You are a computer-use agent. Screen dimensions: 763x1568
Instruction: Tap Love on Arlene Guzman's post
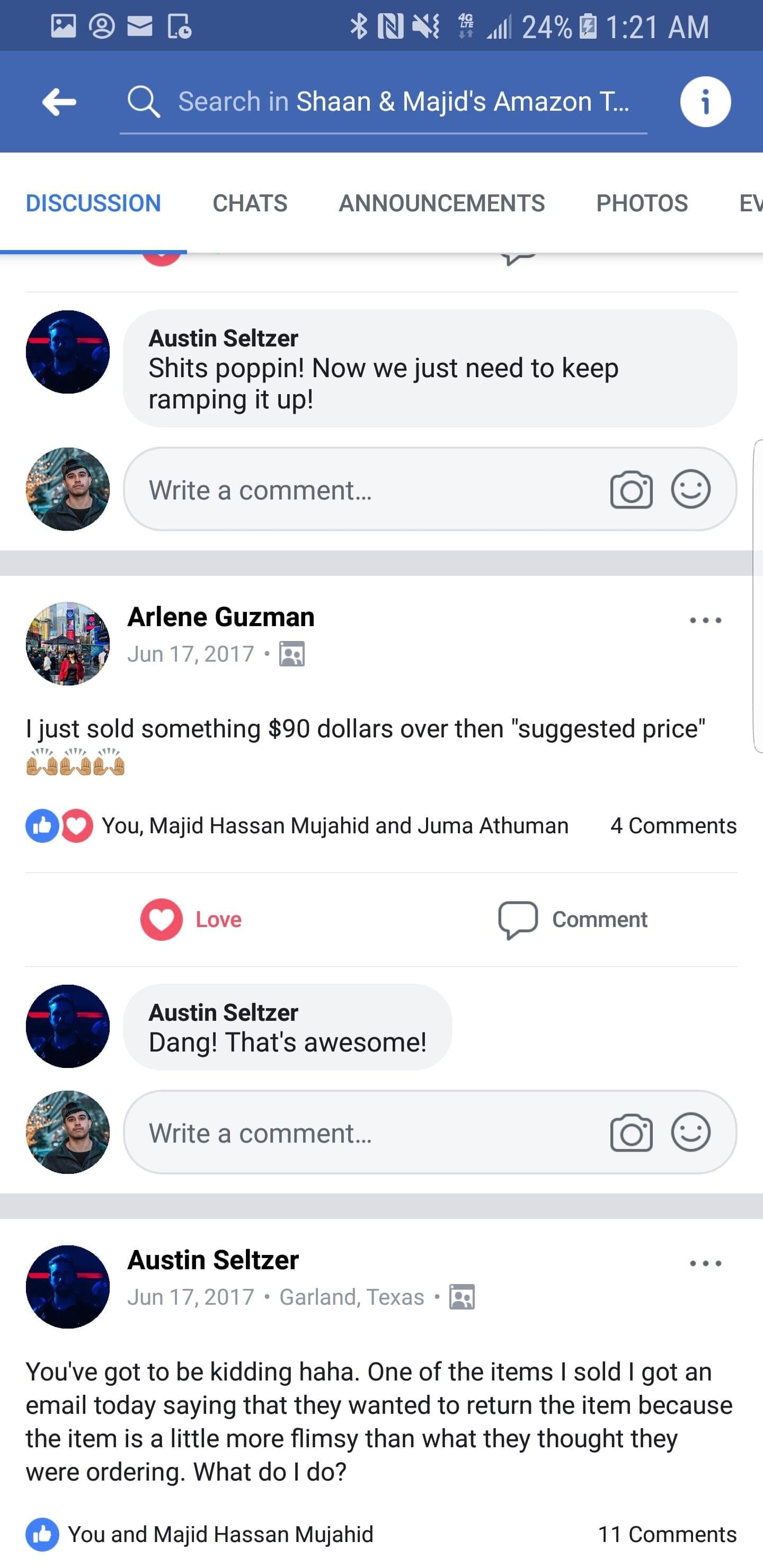pos(191,919)
